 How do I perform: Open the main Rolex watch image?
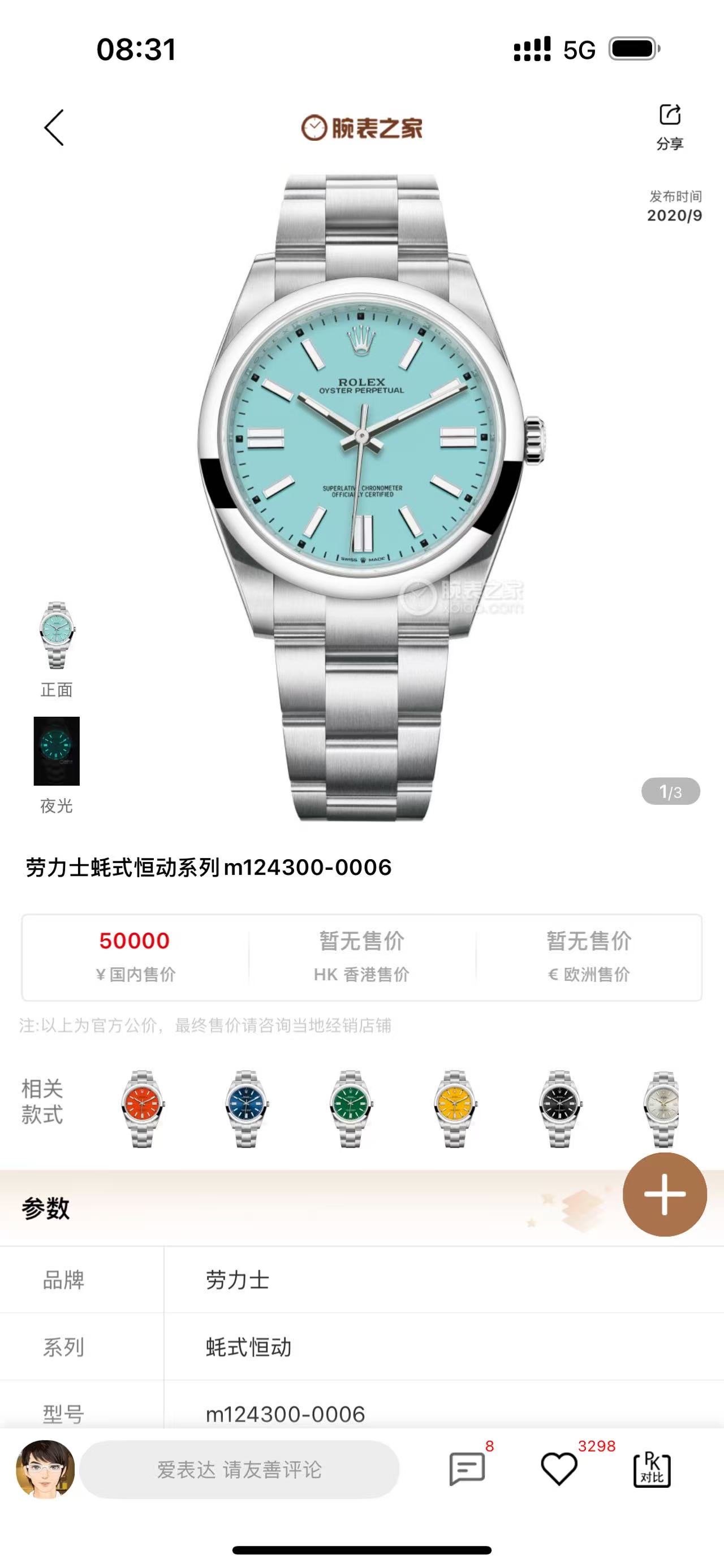tap(361, 496)
